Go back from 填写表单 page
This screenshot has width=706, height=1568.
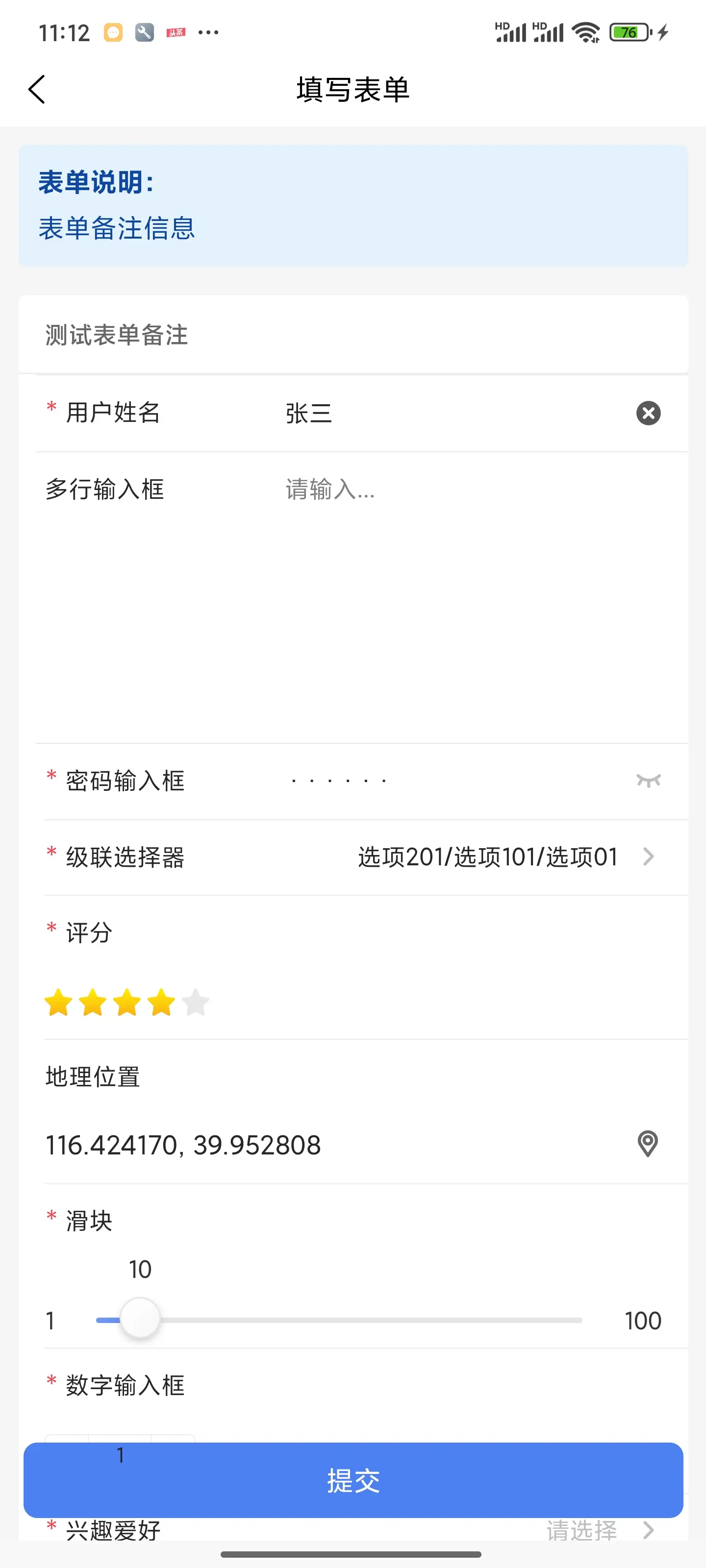click(37, 90)
